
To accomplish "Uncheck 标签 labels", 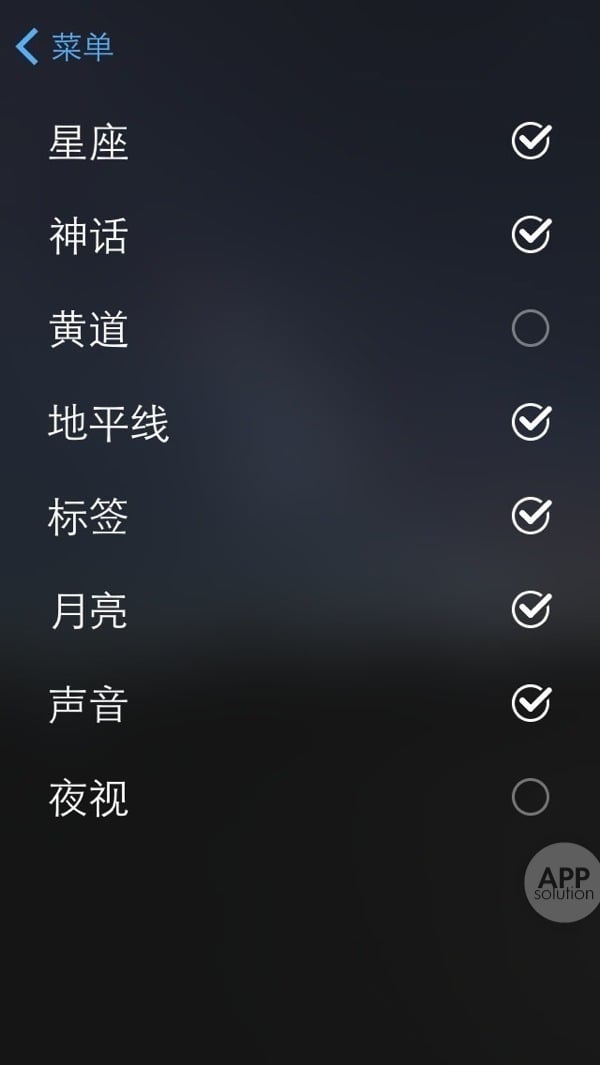I will (530, 516).
